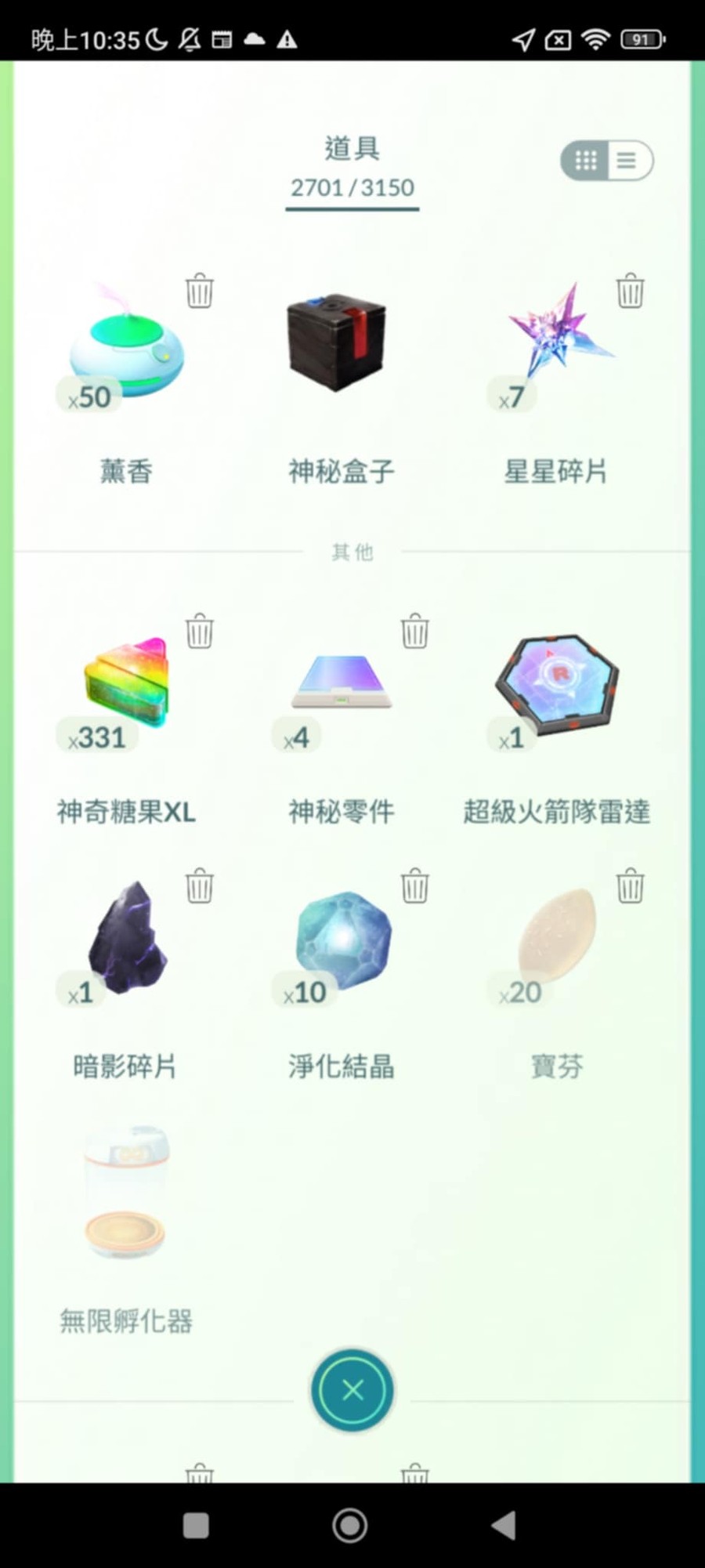The height and width of the screenshot is (1568, 705).
Task: Tap trash icon beside 寶芬
Action: tap(631, 886)
